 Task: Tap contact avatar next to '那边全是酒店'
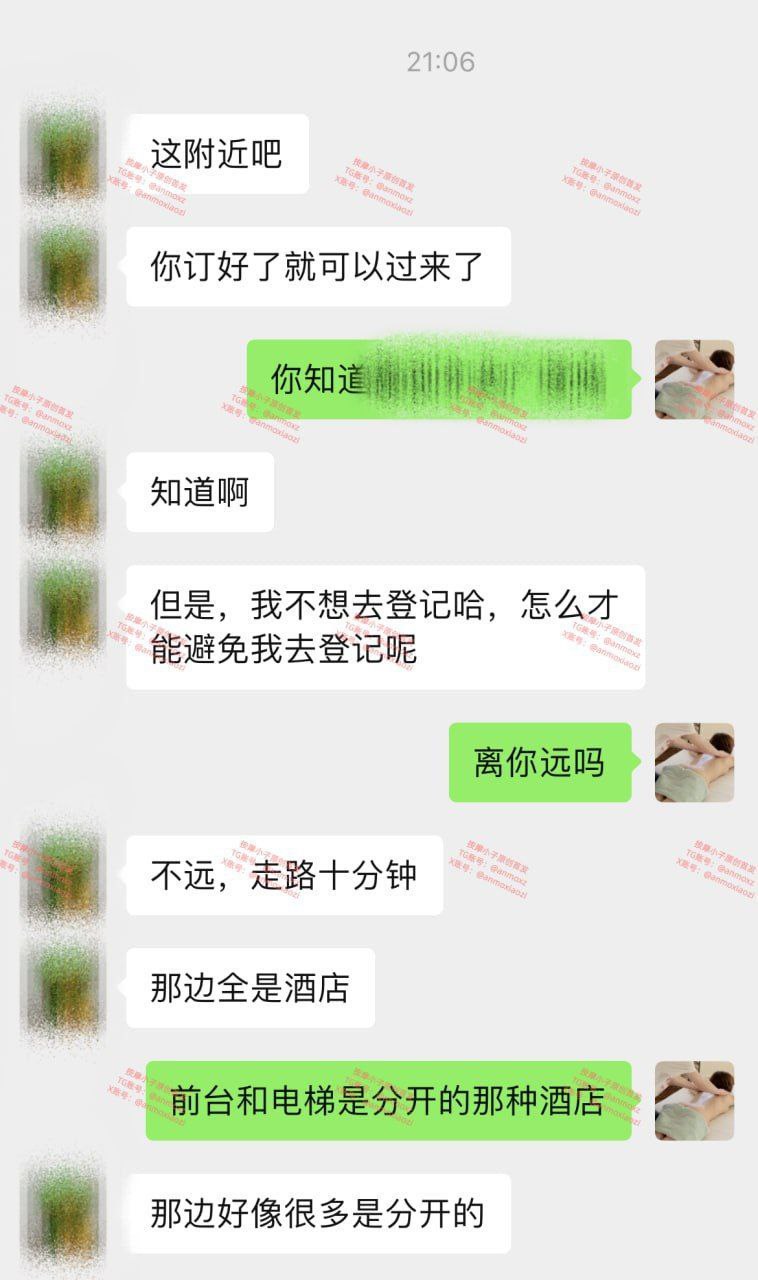pos(62,988)
